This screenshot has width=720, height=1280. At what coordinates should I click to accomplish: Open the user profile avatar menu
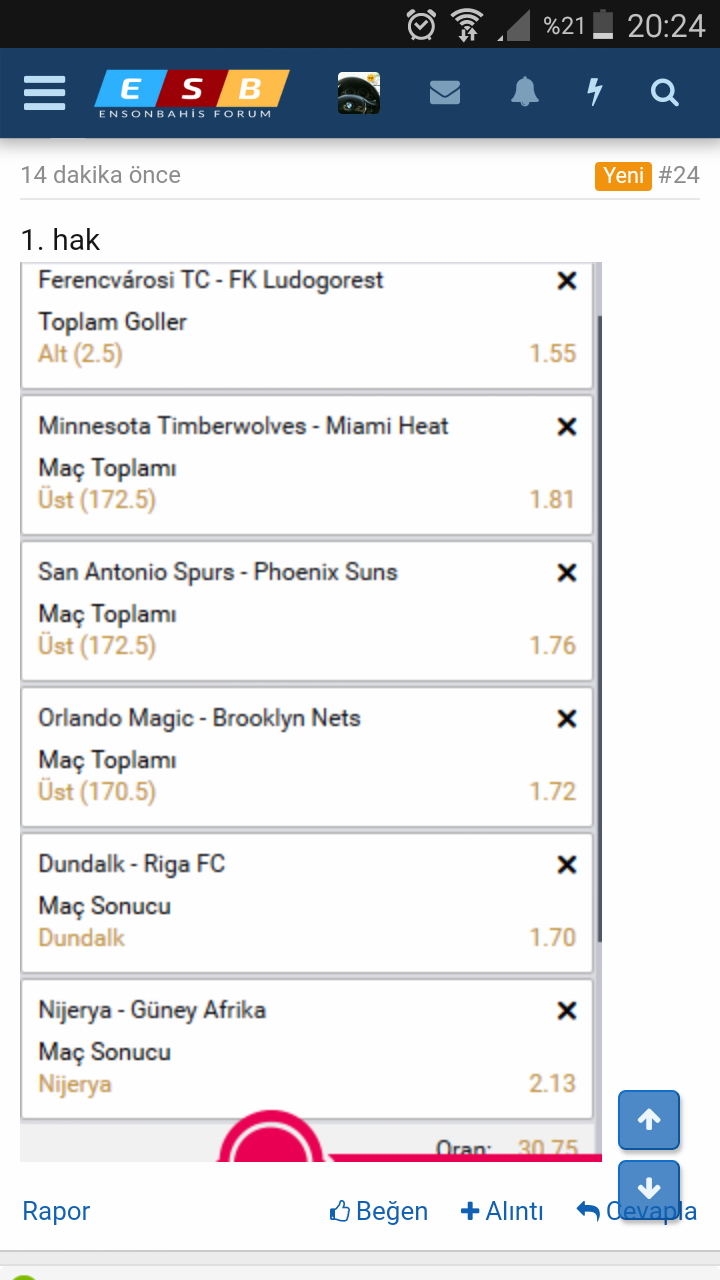[359, 93]
